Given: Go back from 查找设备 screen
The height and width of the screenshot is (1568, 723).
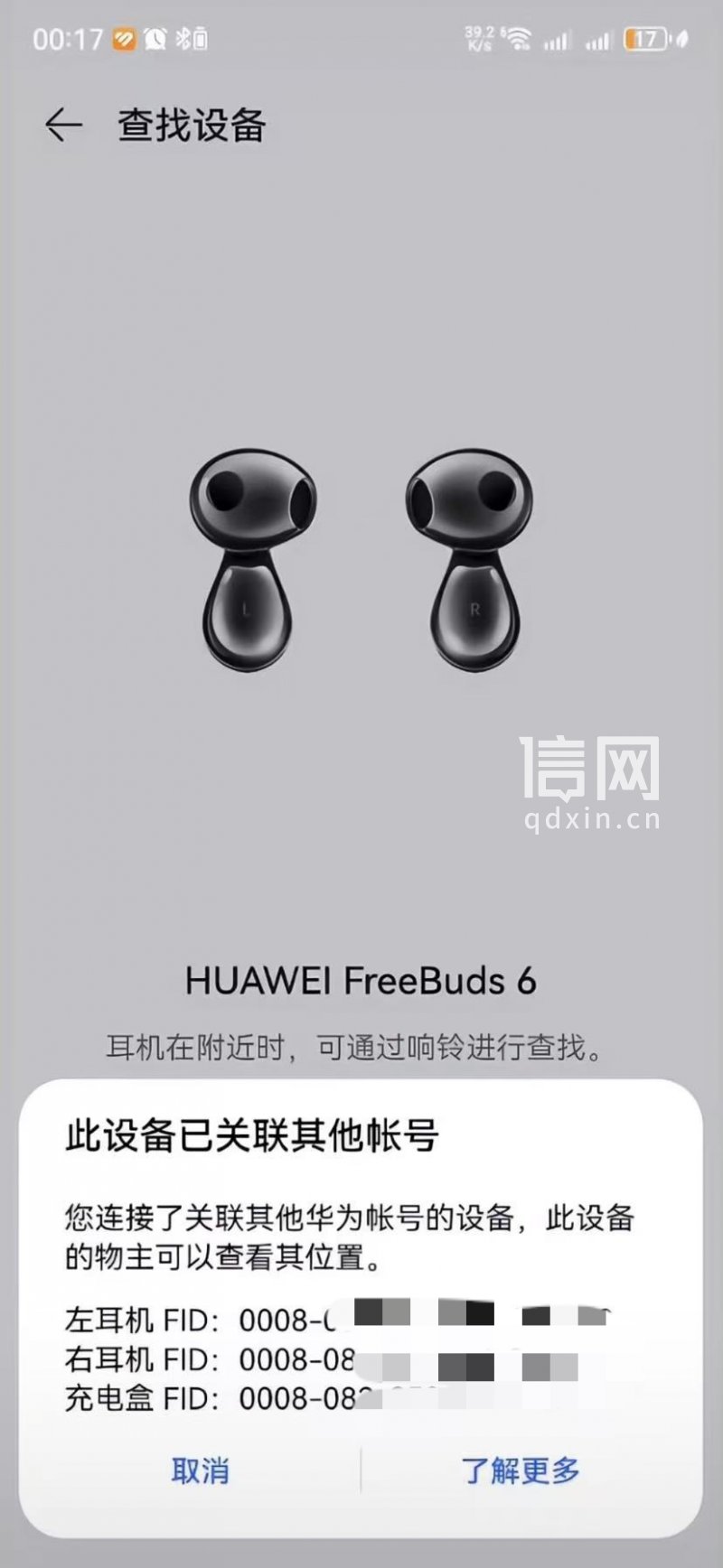Looking at the screenshot, I should 63,125.
